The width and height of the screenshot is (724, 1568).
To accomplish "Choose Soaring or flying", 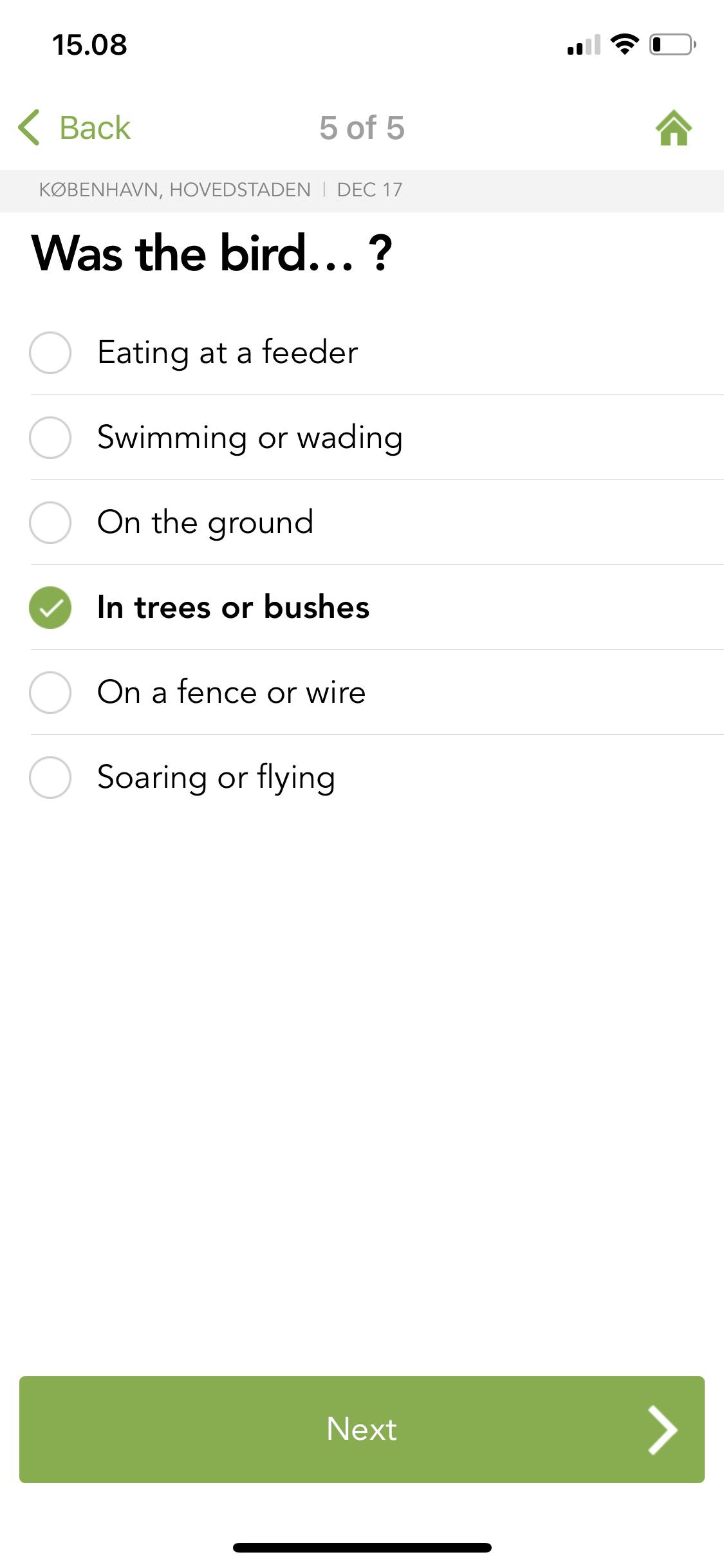I will click(x=216, y=778).
